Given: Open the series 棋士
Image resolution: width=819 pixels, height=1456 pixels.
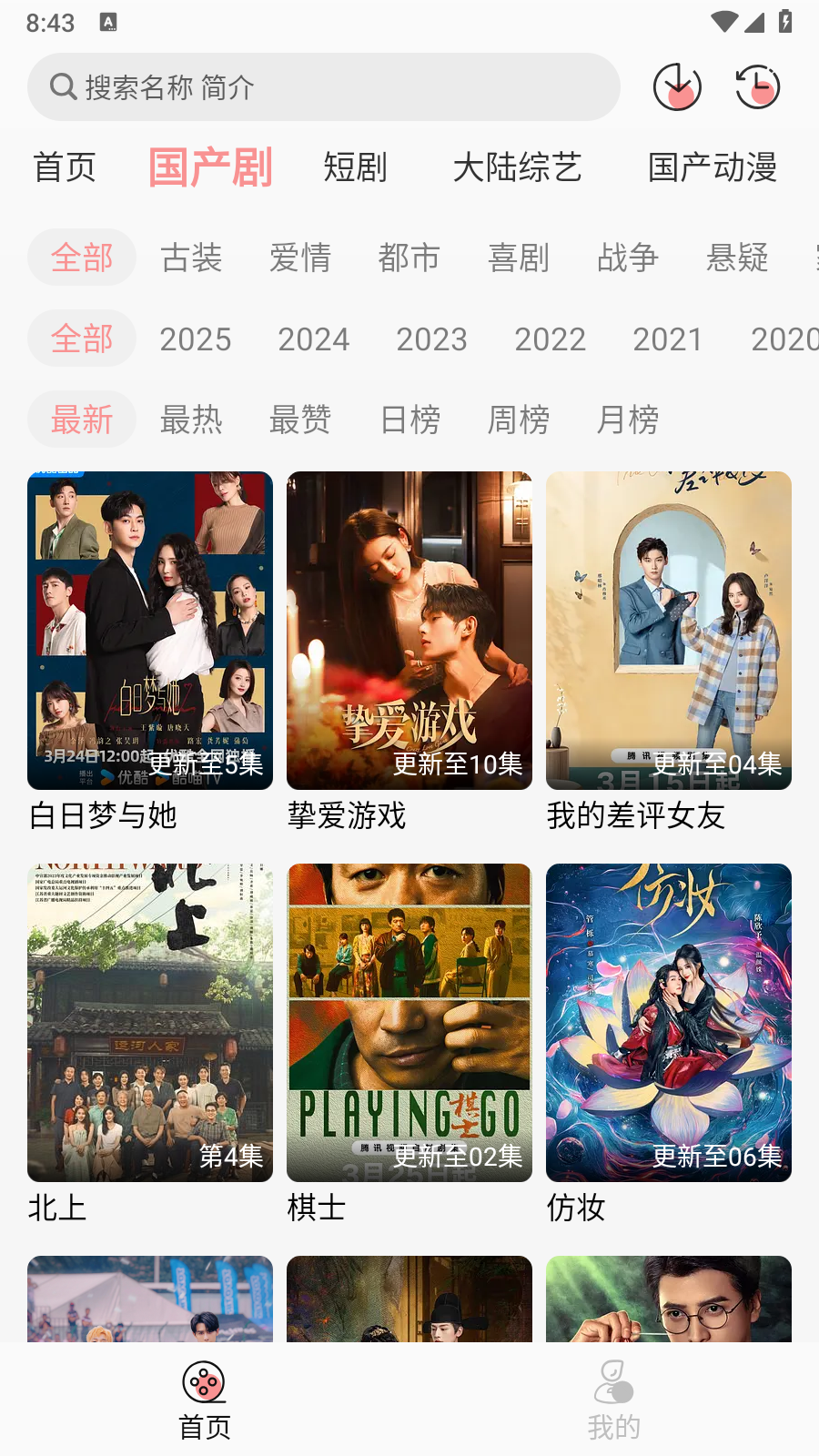Looking at the screenshot, I should pos(409,1021).
